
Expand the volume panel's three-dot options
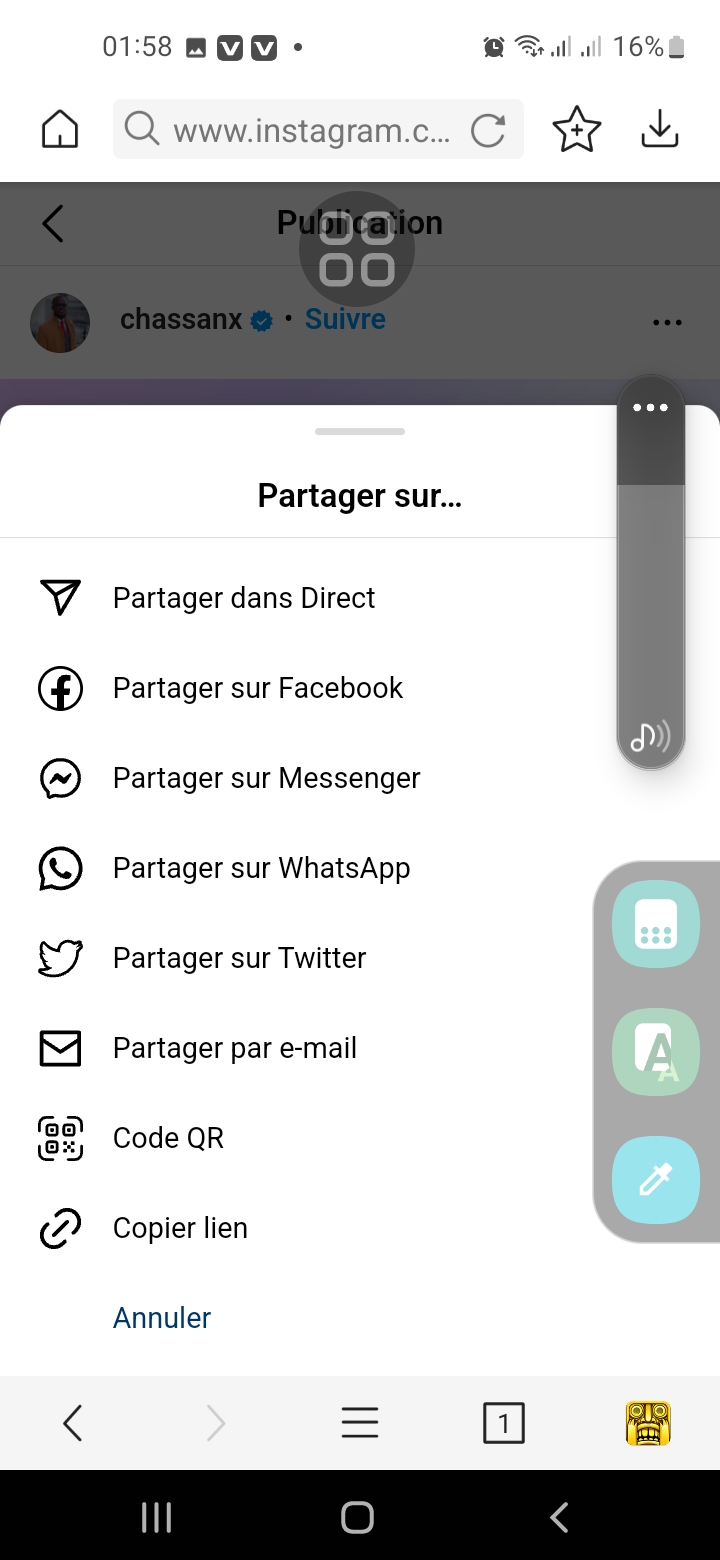point(650,408)
